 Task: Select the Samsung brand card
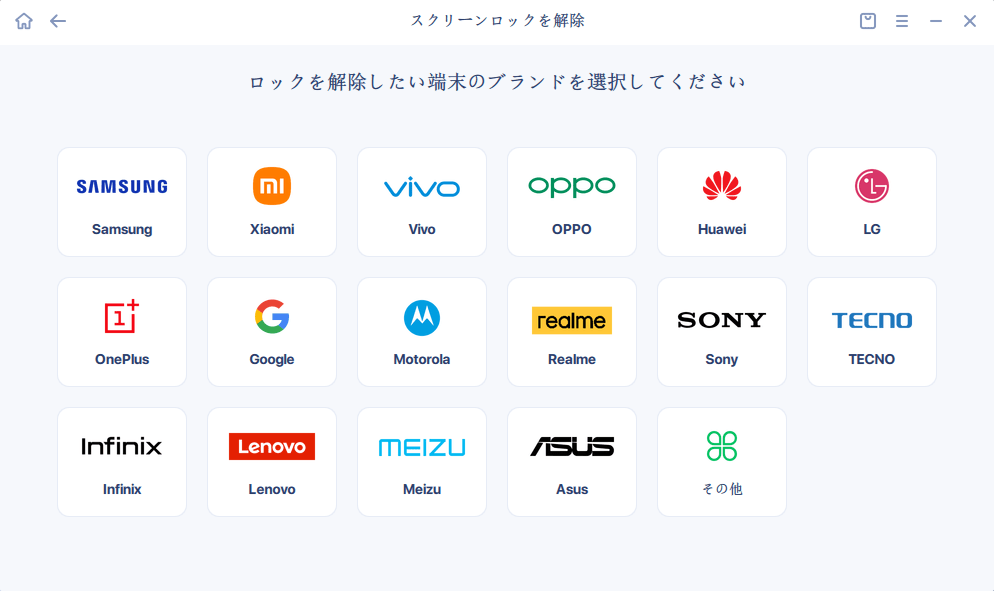point(122,202)
